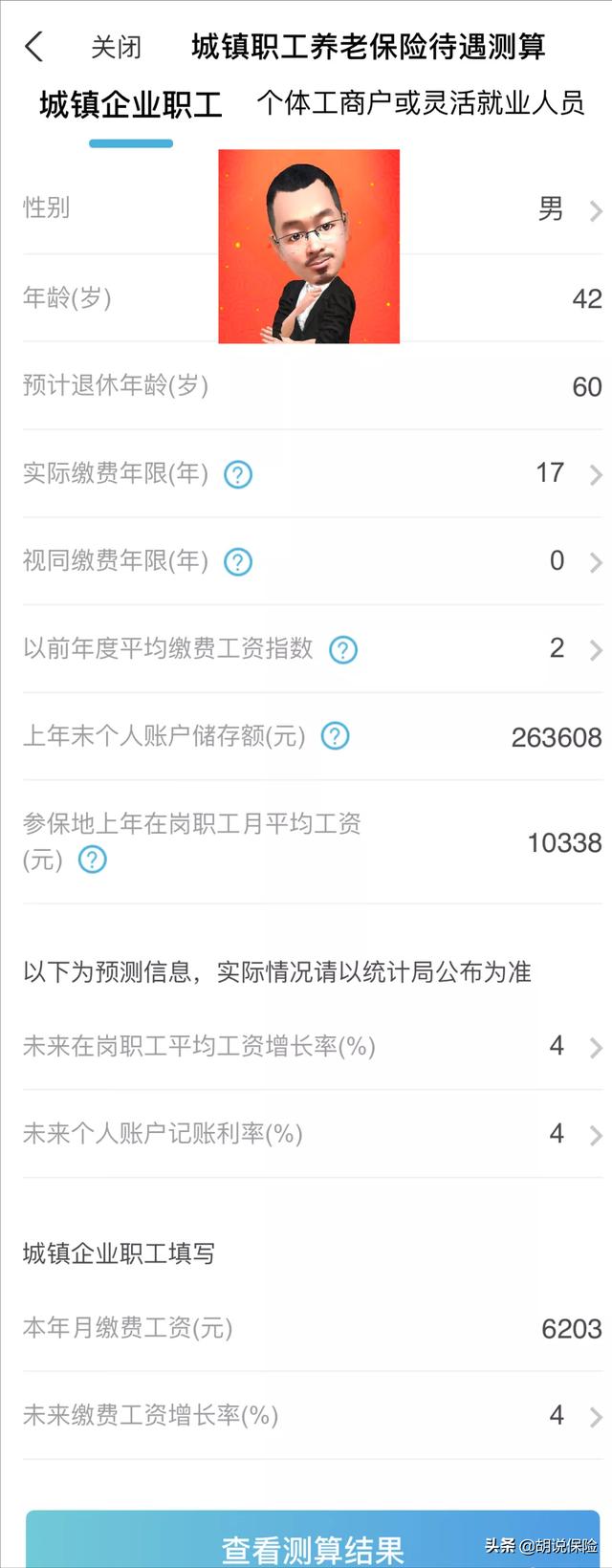This screenshot has height=1568, width=612.
Task: Show help for 在岗职工月平均工资
Action: 93,860
